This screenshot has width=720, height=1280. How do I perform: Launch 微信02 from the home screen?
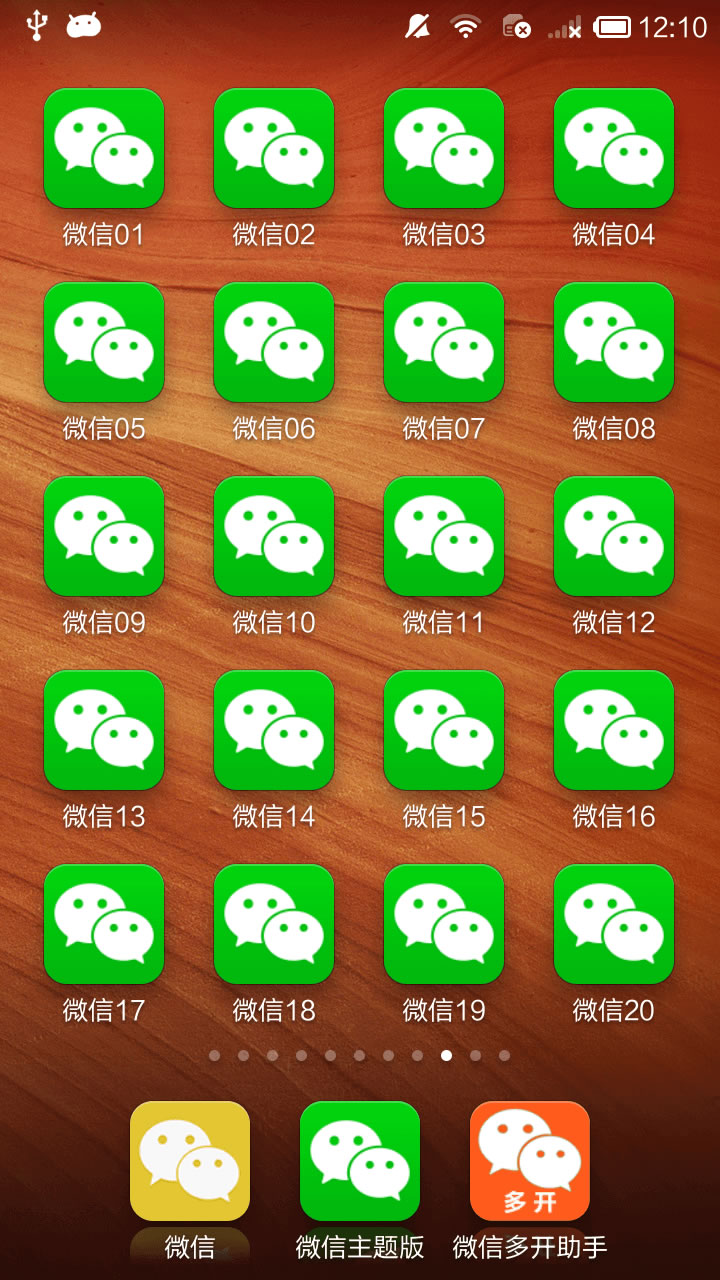[274, 148]
